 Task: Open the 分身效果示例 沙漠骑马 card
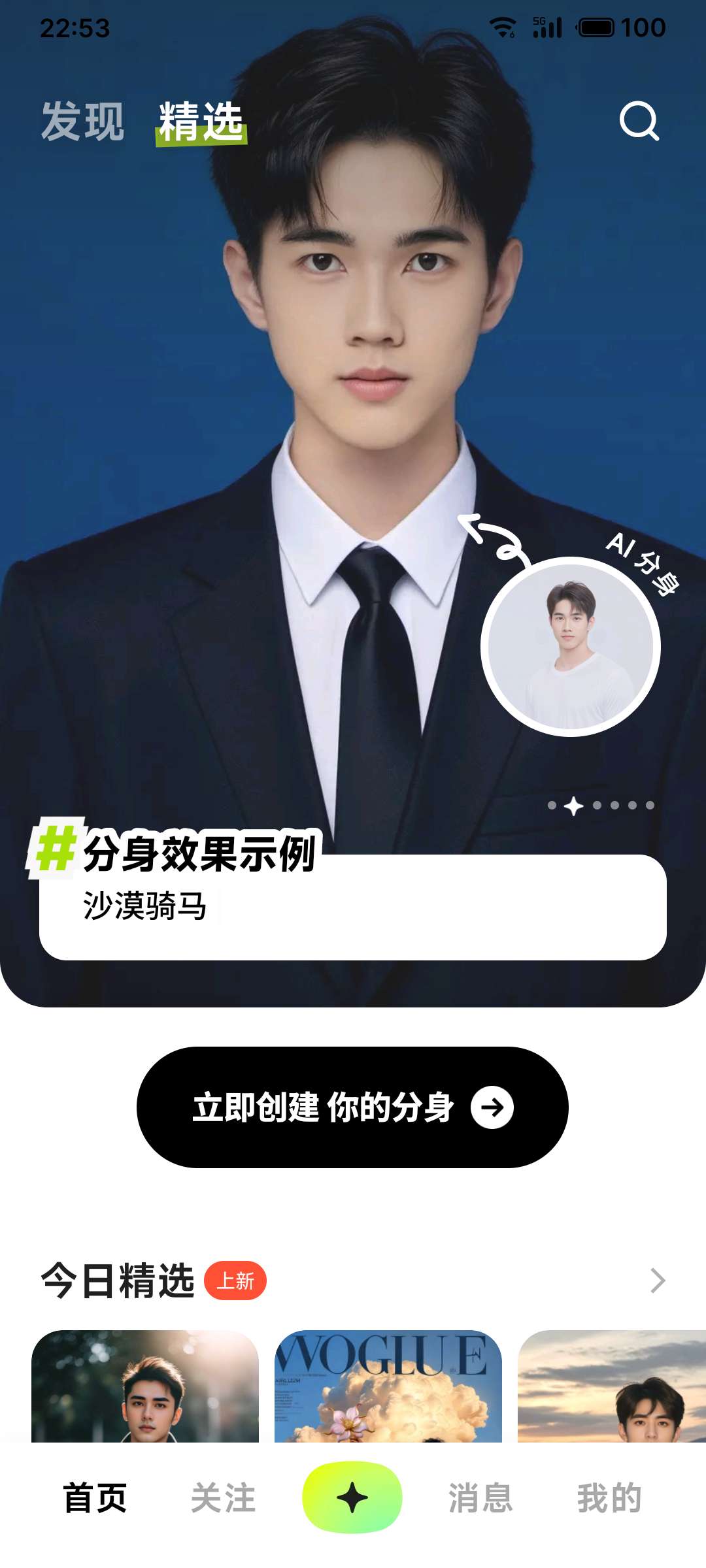pyautogui.click(x=353, y=906)
